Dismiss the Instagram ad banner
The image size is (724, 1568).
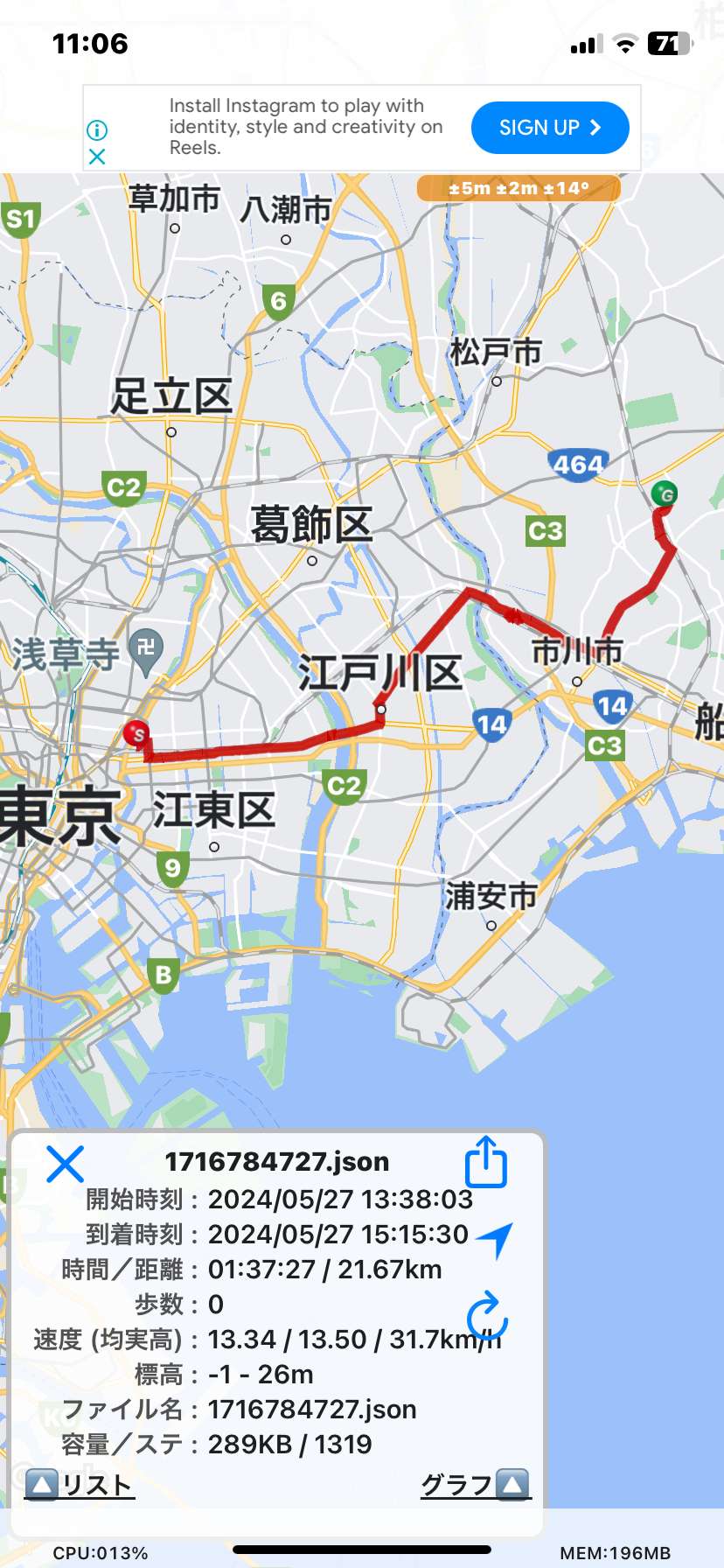[97, 157]
